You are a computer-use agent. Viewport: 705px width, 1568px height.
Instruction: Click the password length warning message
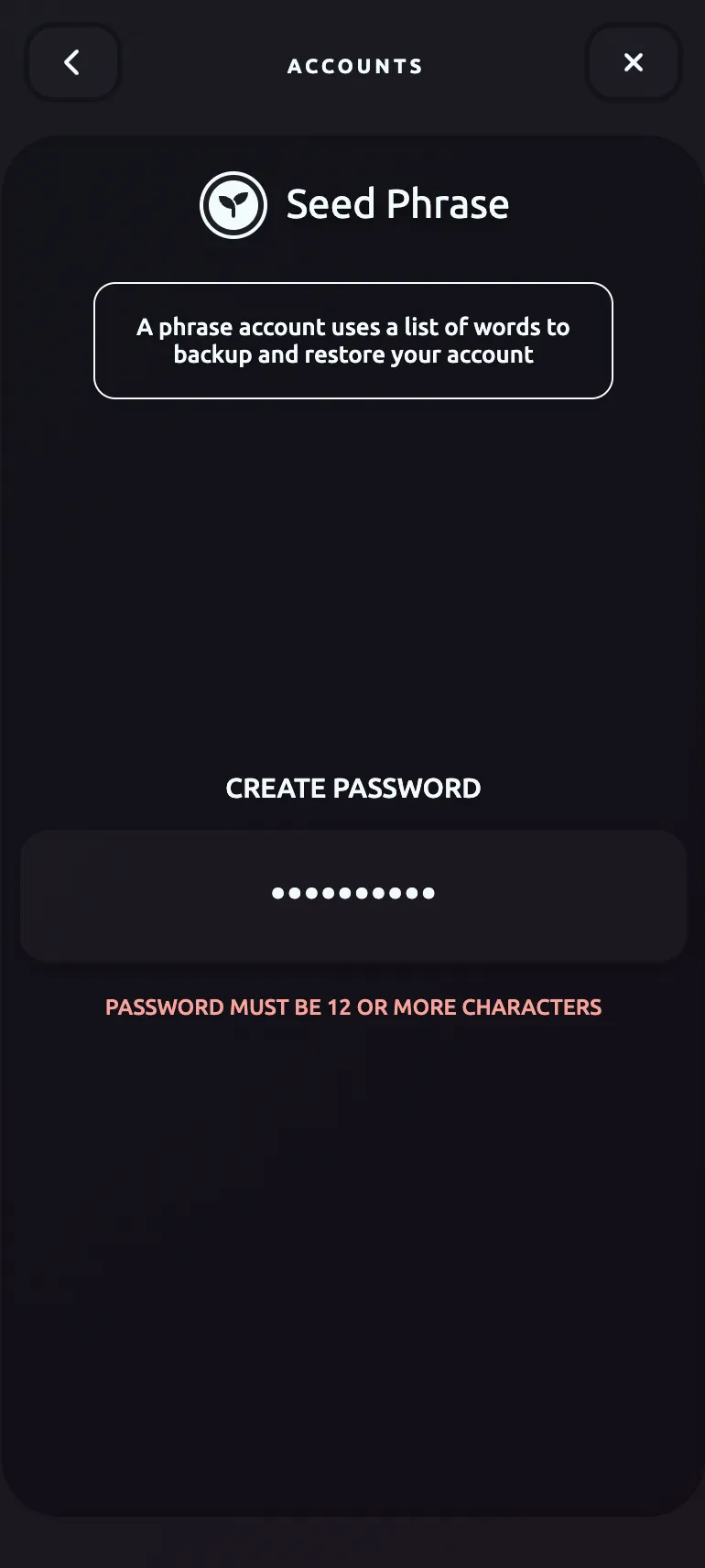coord(353,1007)
